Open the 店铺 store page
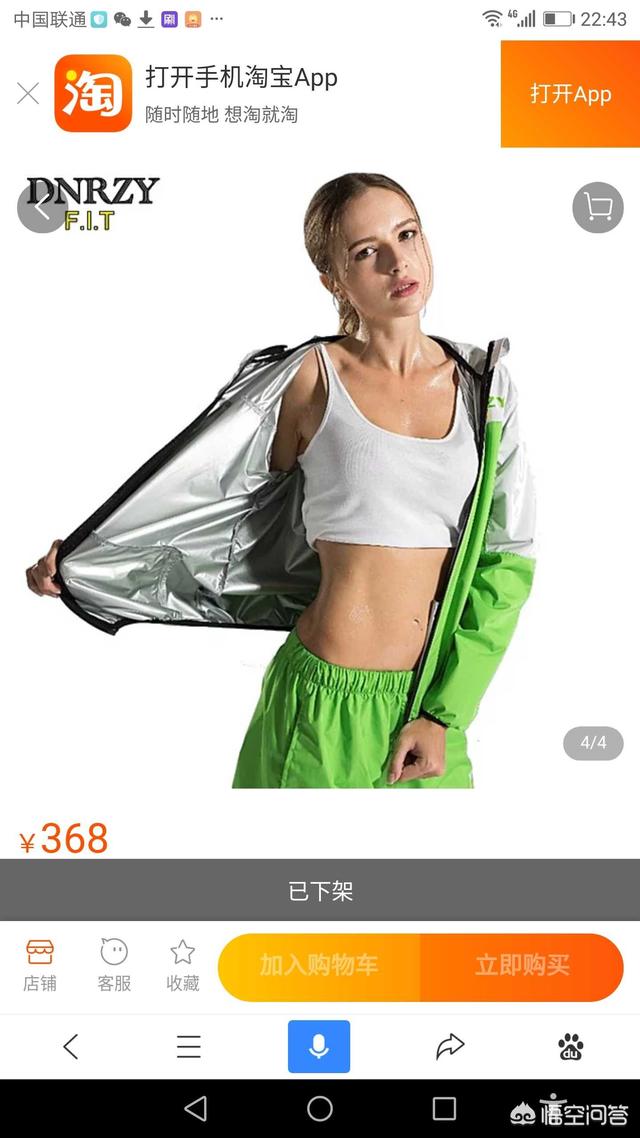The width and height of the screenshot is (640, 1138). tap(40, 966)
